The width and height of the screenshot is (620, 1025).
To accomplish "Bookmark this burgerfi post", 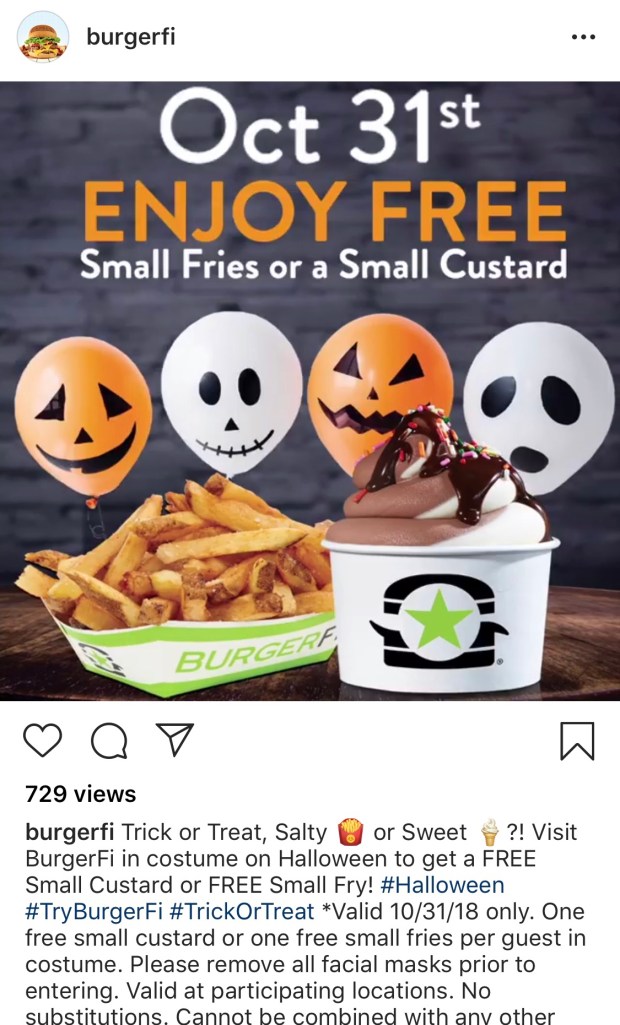I will (x=577, y=741).
